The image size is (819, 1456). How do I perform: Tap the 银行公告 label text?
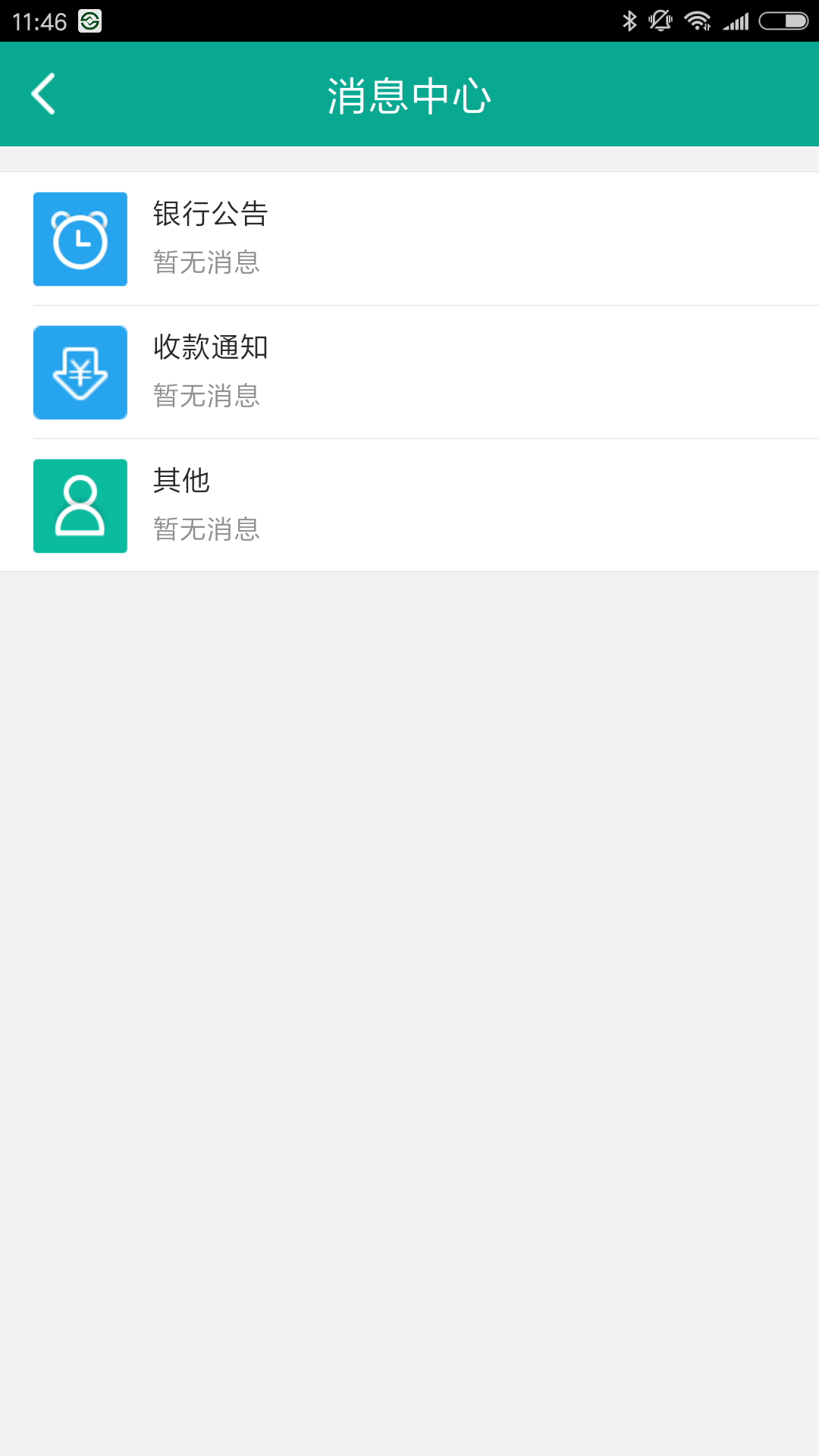coord(211,215)
